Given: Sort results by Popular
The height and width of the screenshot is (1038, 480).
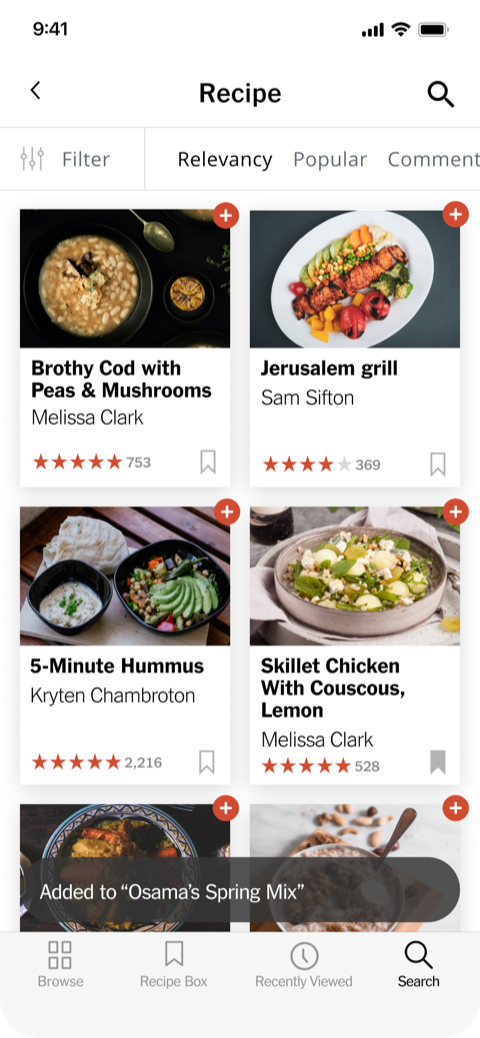Looking at the screenshot, I should click(330, 159).
